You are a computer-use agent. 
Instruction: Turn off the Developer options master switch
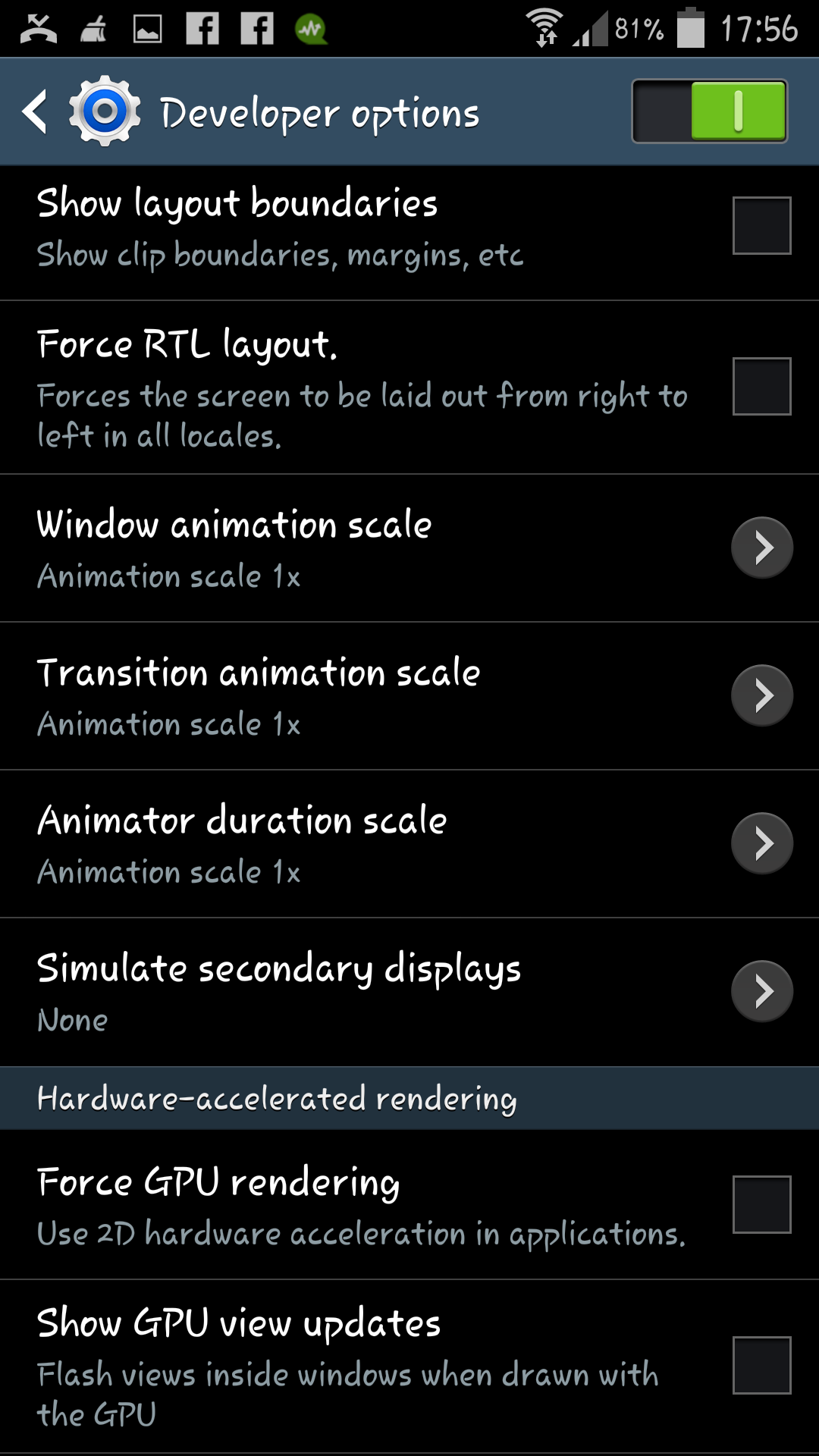709,112
